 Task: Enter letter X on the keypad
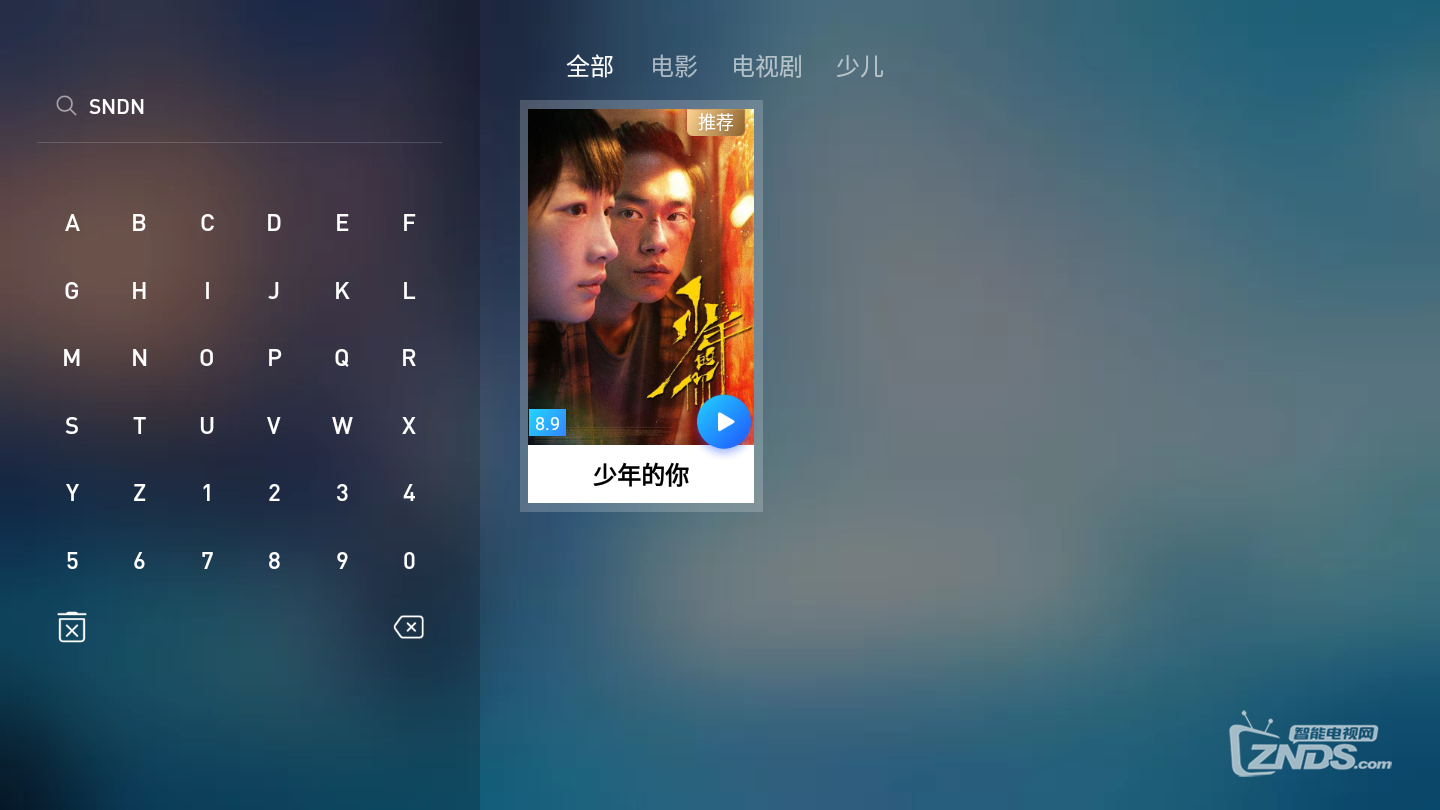tap(408, 426)
